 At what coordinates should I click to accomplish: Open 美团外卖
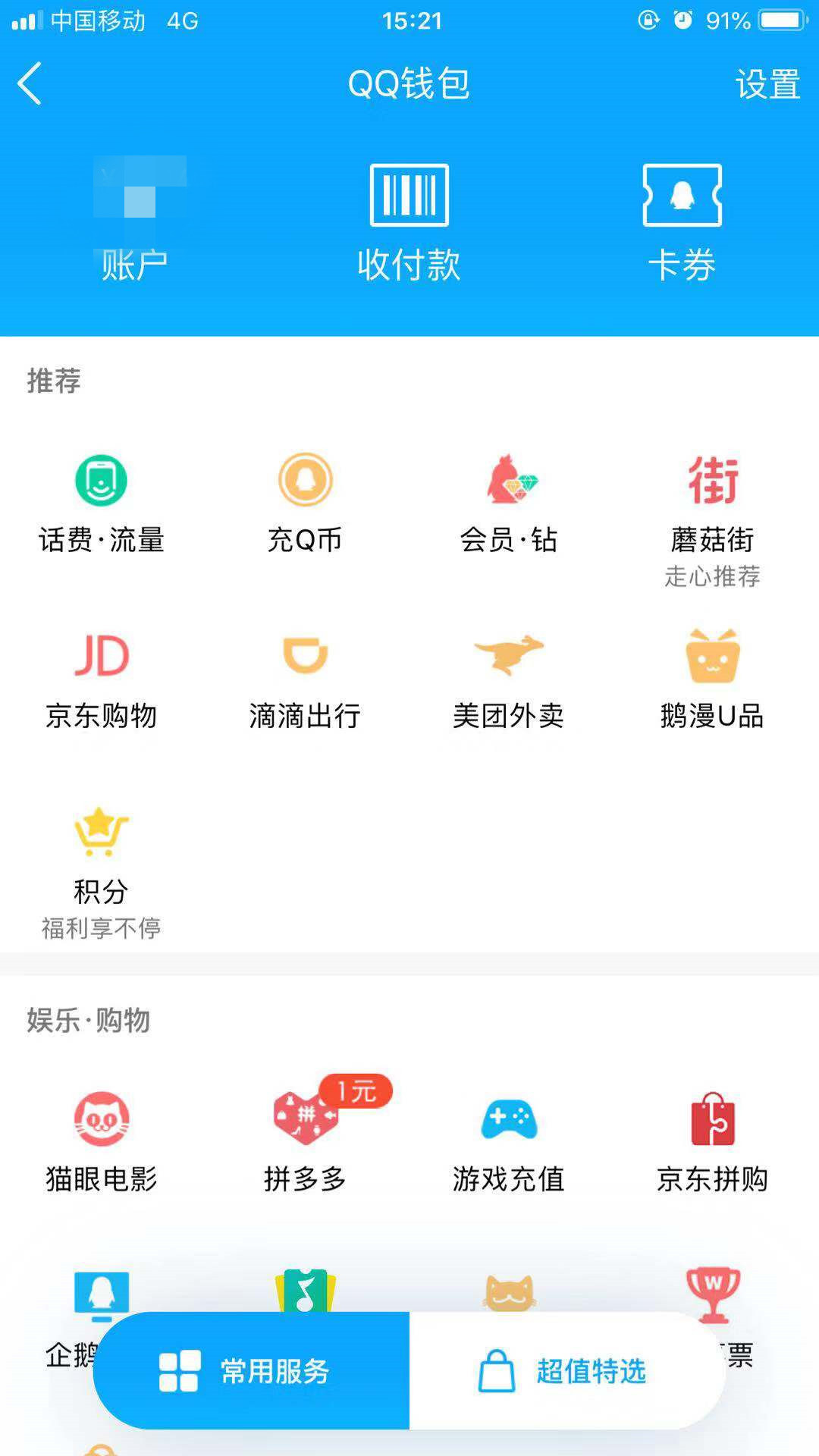509,677
